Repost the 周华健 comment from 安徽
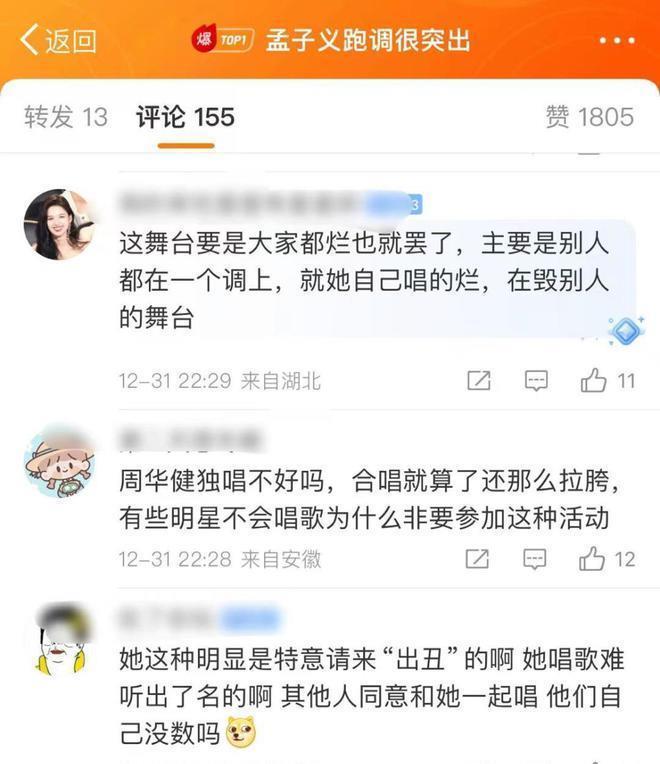This screenshot has width=660, height=764. coord(479,558)
